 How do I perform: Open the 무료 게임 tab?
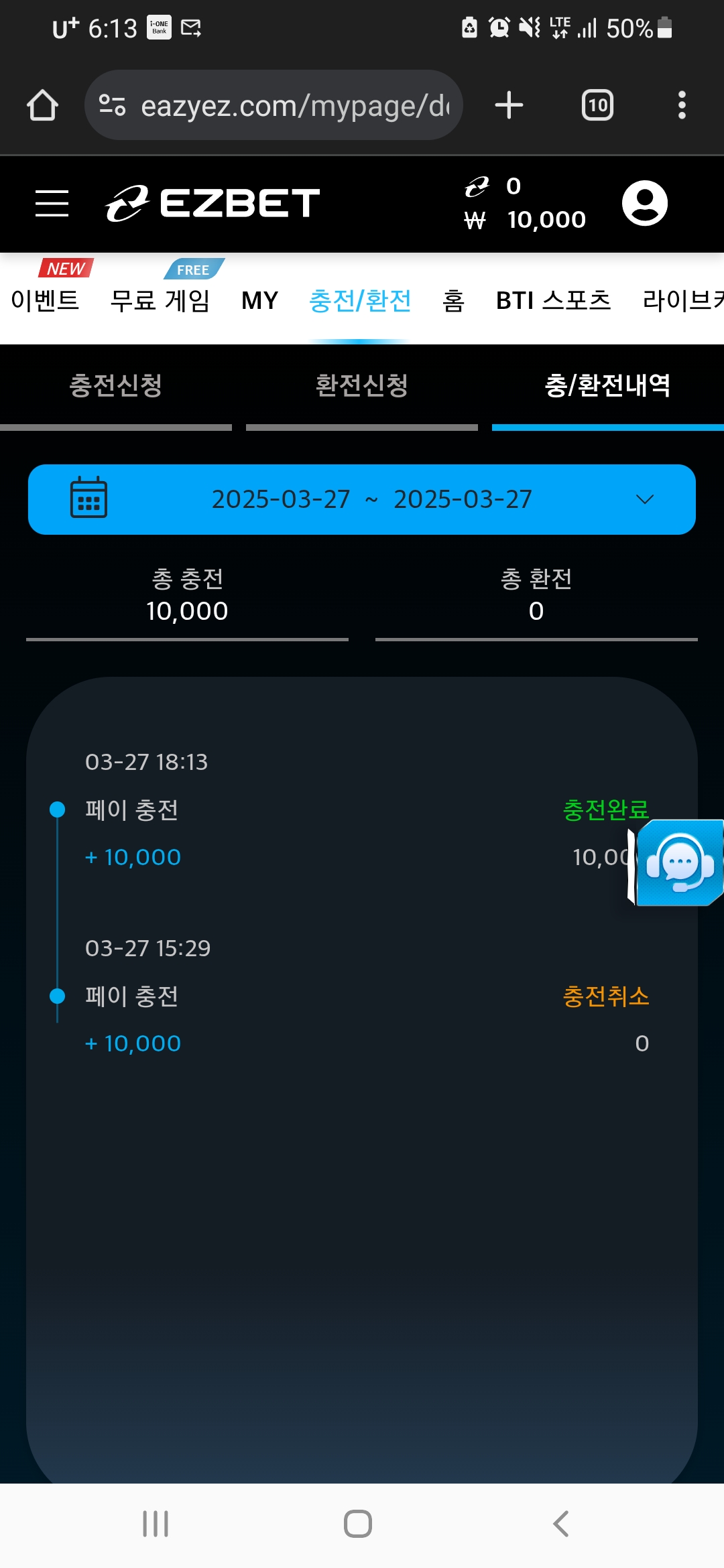[160, 300]
